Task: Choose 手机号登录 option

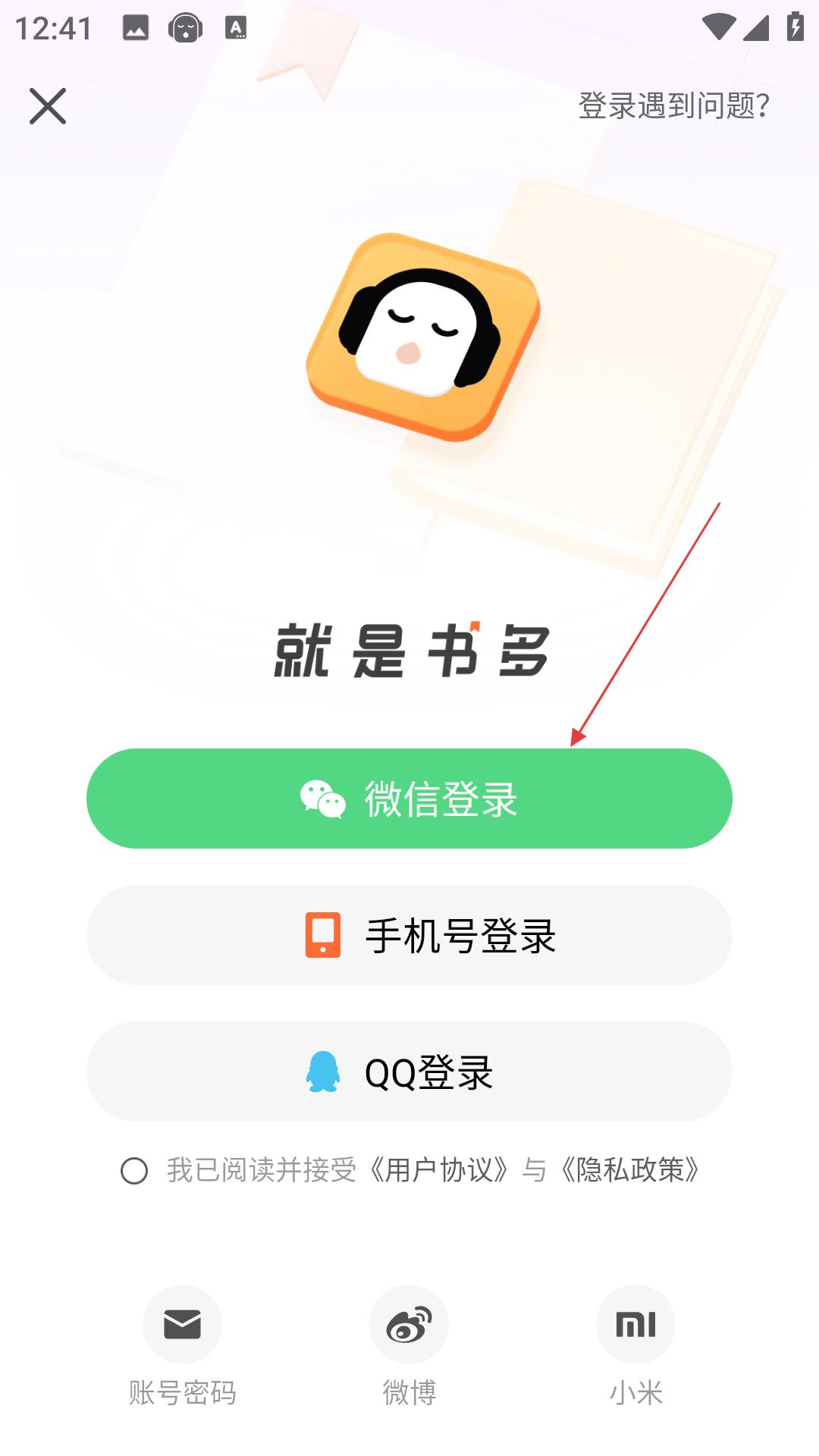Action: pyautogui.click(x=409, y=935)
